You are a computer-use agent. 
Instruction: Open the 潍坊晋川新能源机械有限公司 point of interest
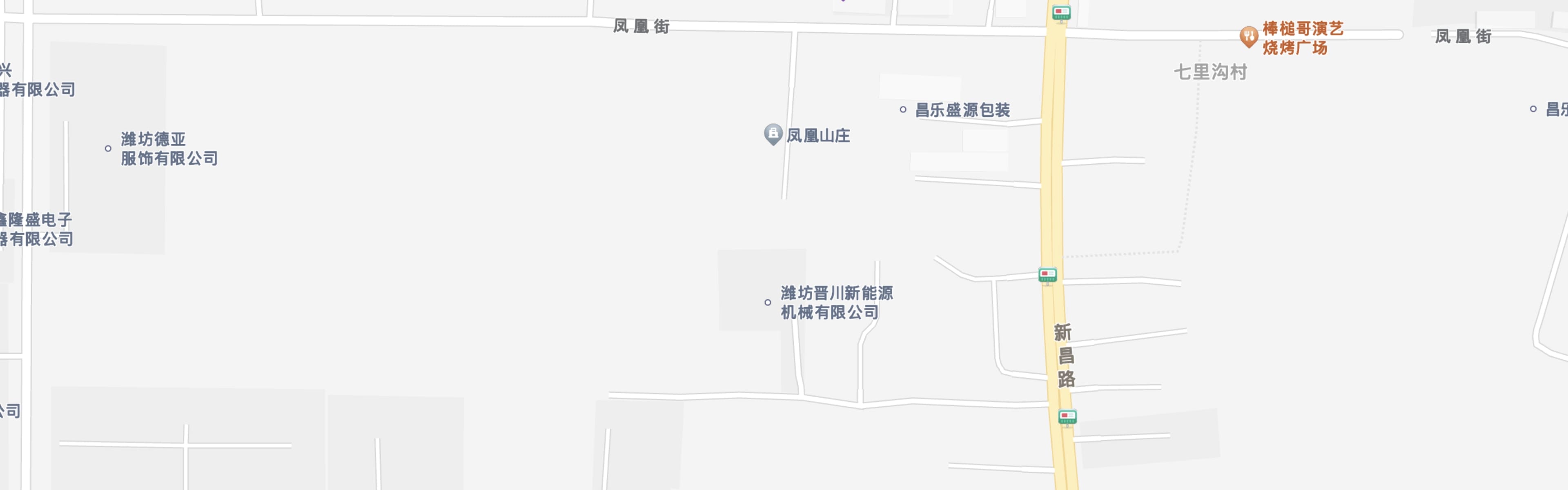click(768, 303)
